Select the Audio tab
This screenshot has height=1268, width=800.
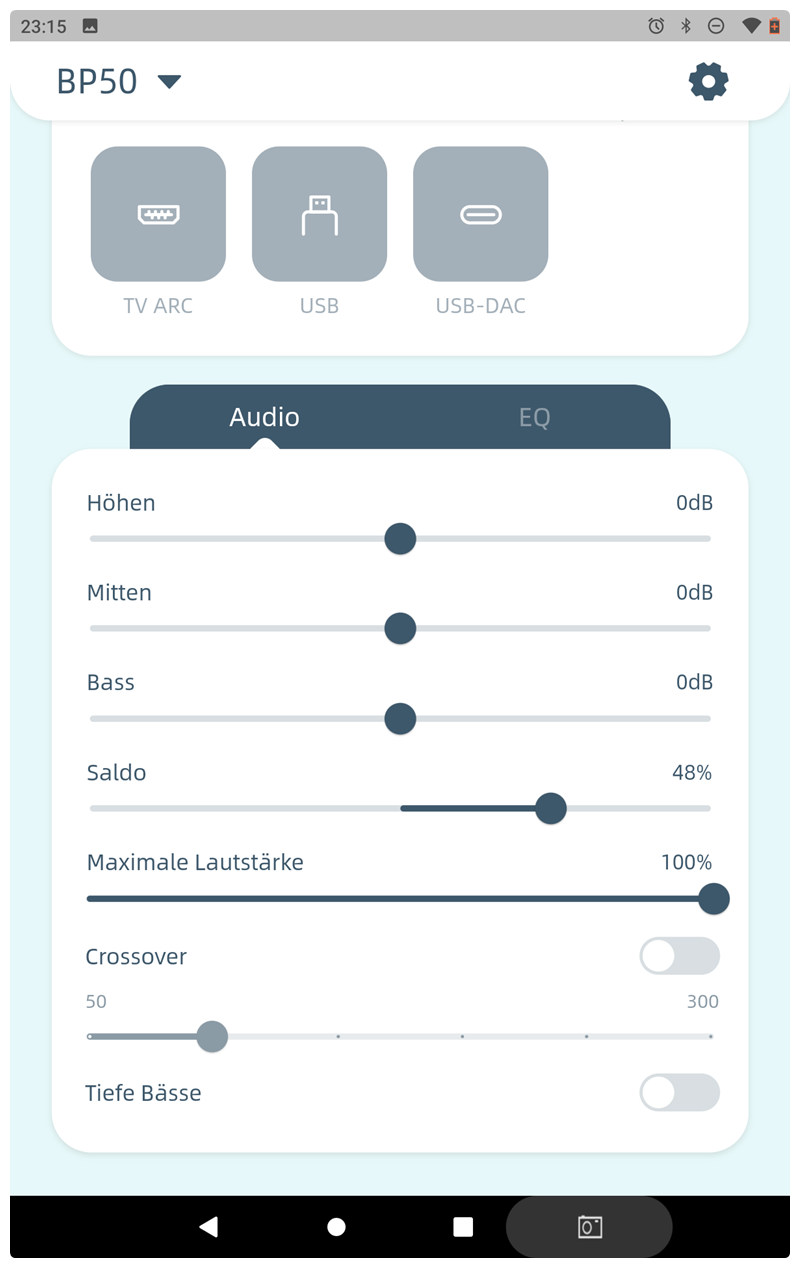[x=264, y=417]
